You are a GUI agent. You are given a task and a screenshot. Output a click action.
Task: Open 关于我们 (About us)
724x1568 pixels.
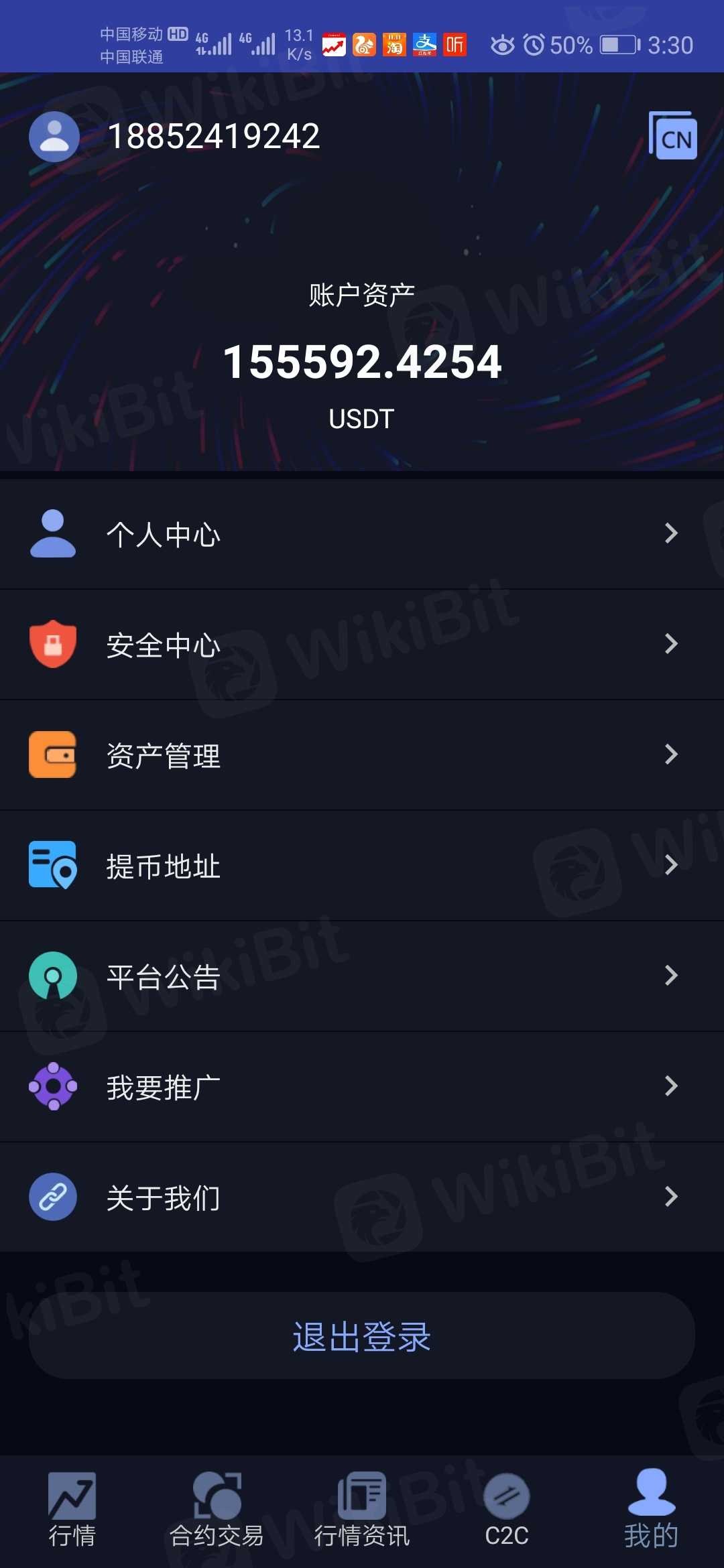click(362, 1197)
